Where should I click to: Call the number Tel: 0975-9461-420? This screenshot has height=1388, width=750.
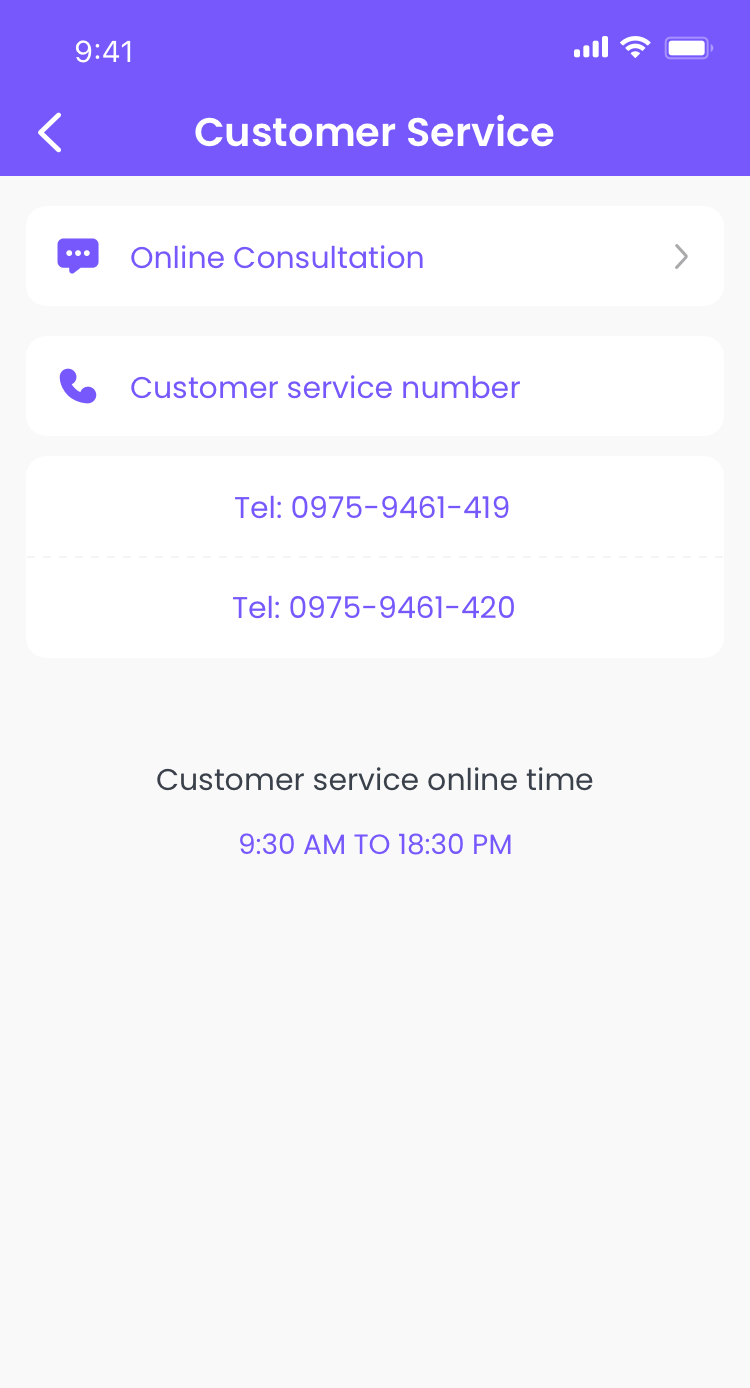coord(375,607)
